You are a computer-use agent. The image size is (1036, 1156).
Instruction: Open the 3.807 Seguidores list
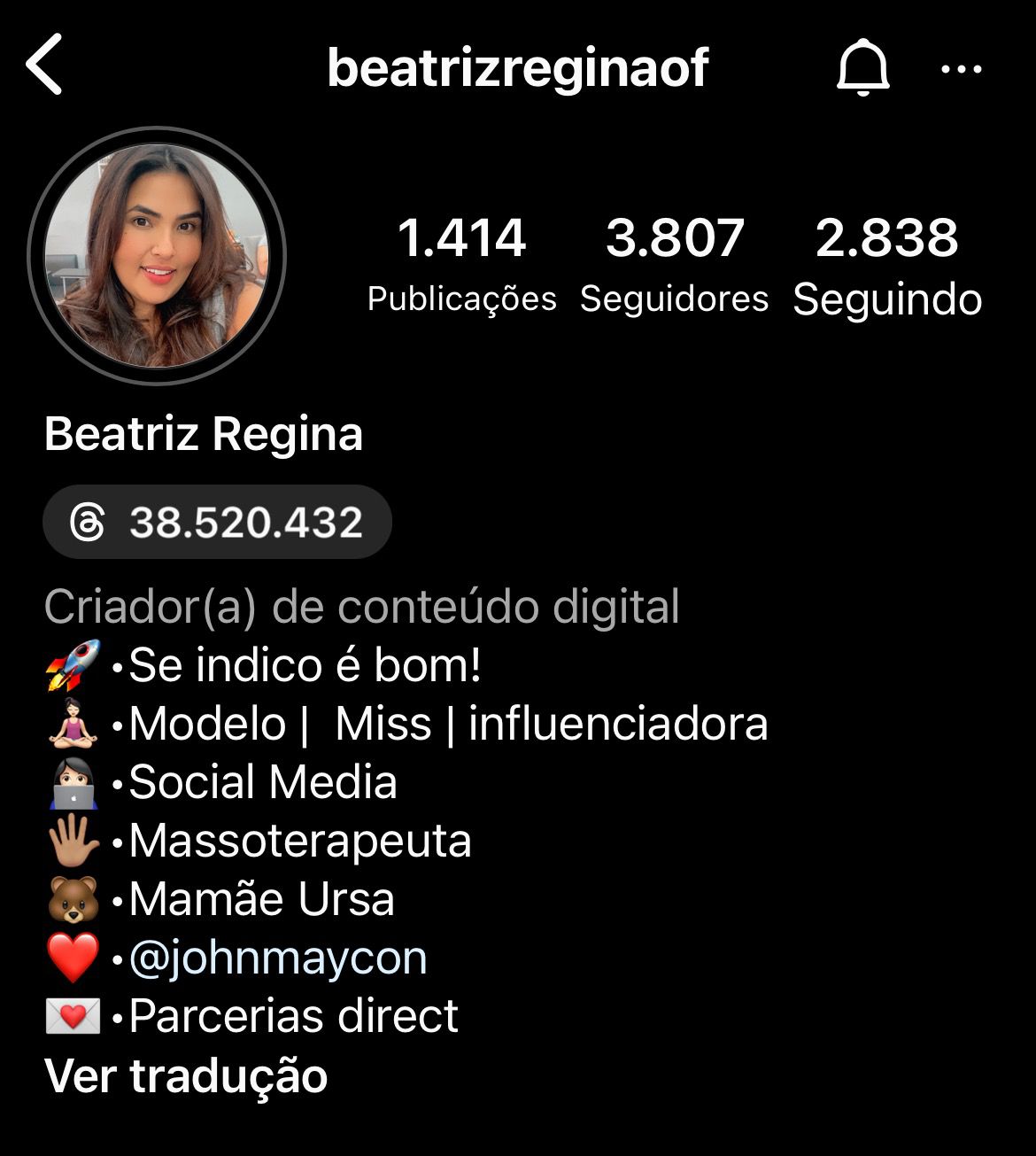tap(674, 263)
